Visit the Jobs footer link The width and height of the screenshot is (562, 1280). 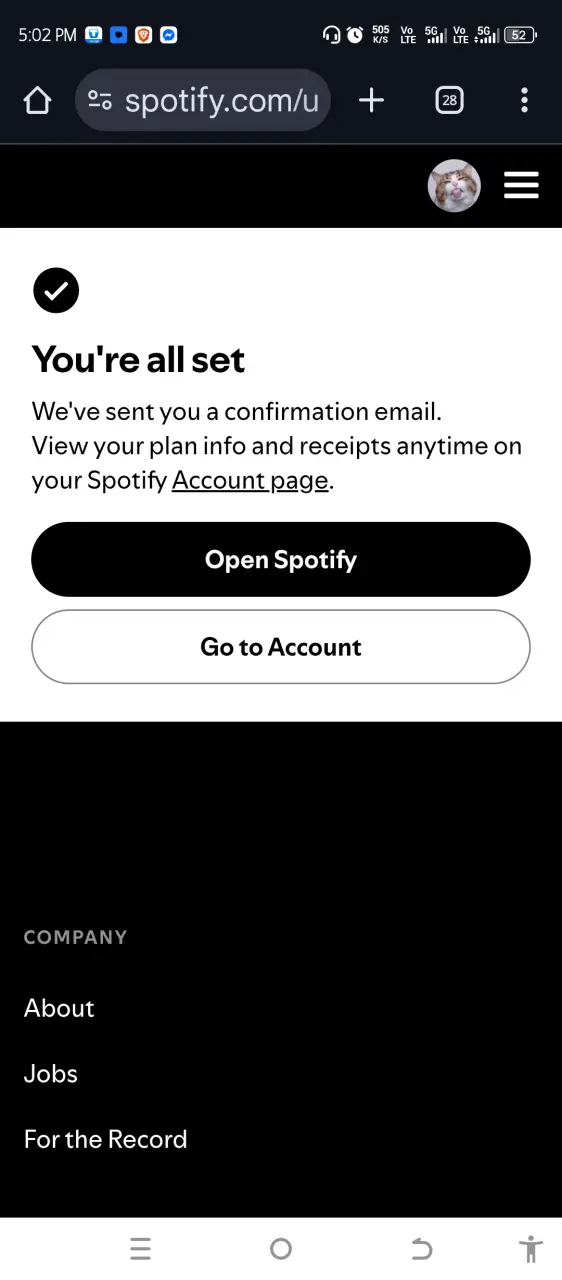click(51, 1074)
